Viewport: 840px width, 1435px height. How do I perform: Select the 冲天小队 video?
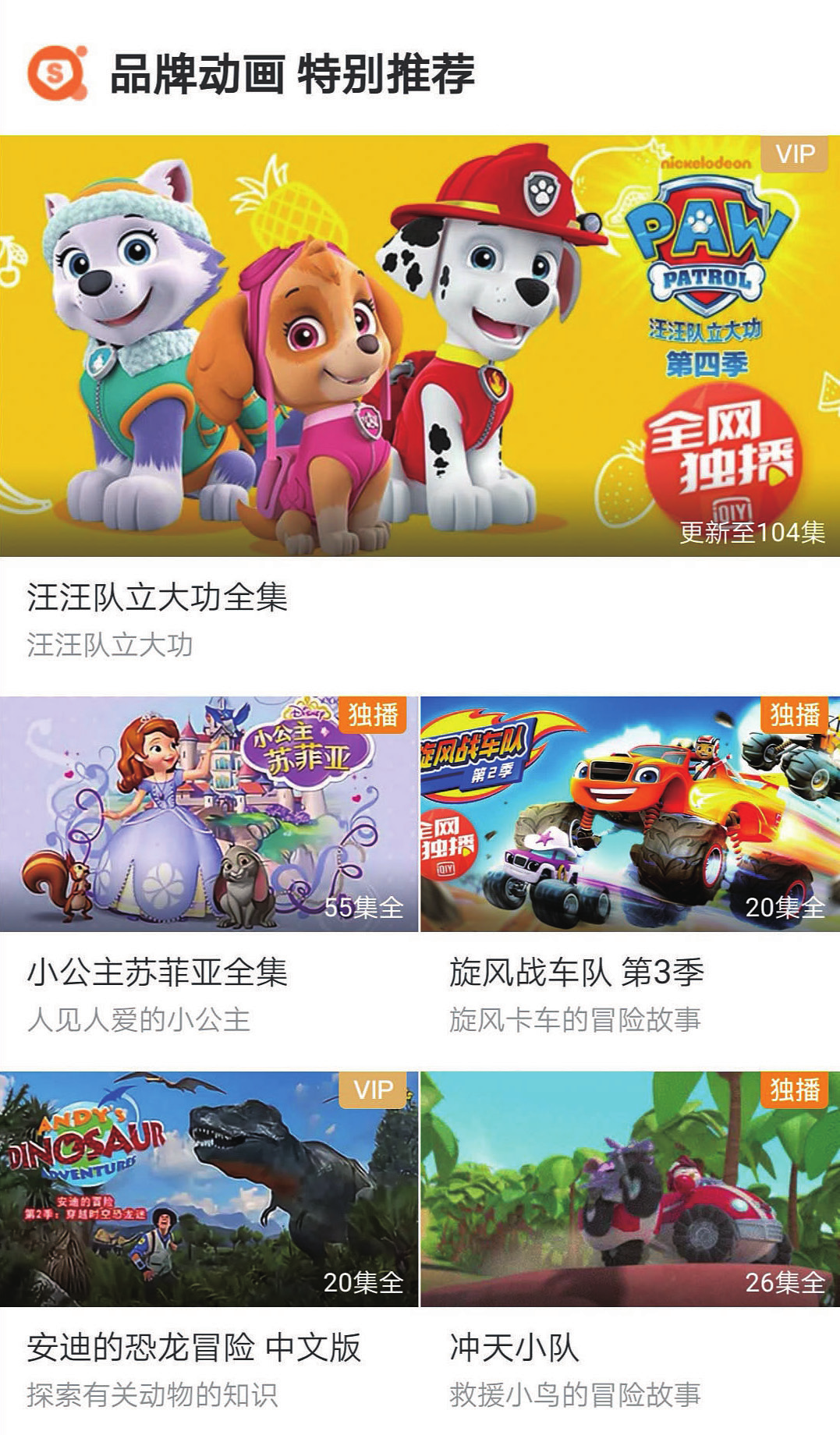[630, 1189]
